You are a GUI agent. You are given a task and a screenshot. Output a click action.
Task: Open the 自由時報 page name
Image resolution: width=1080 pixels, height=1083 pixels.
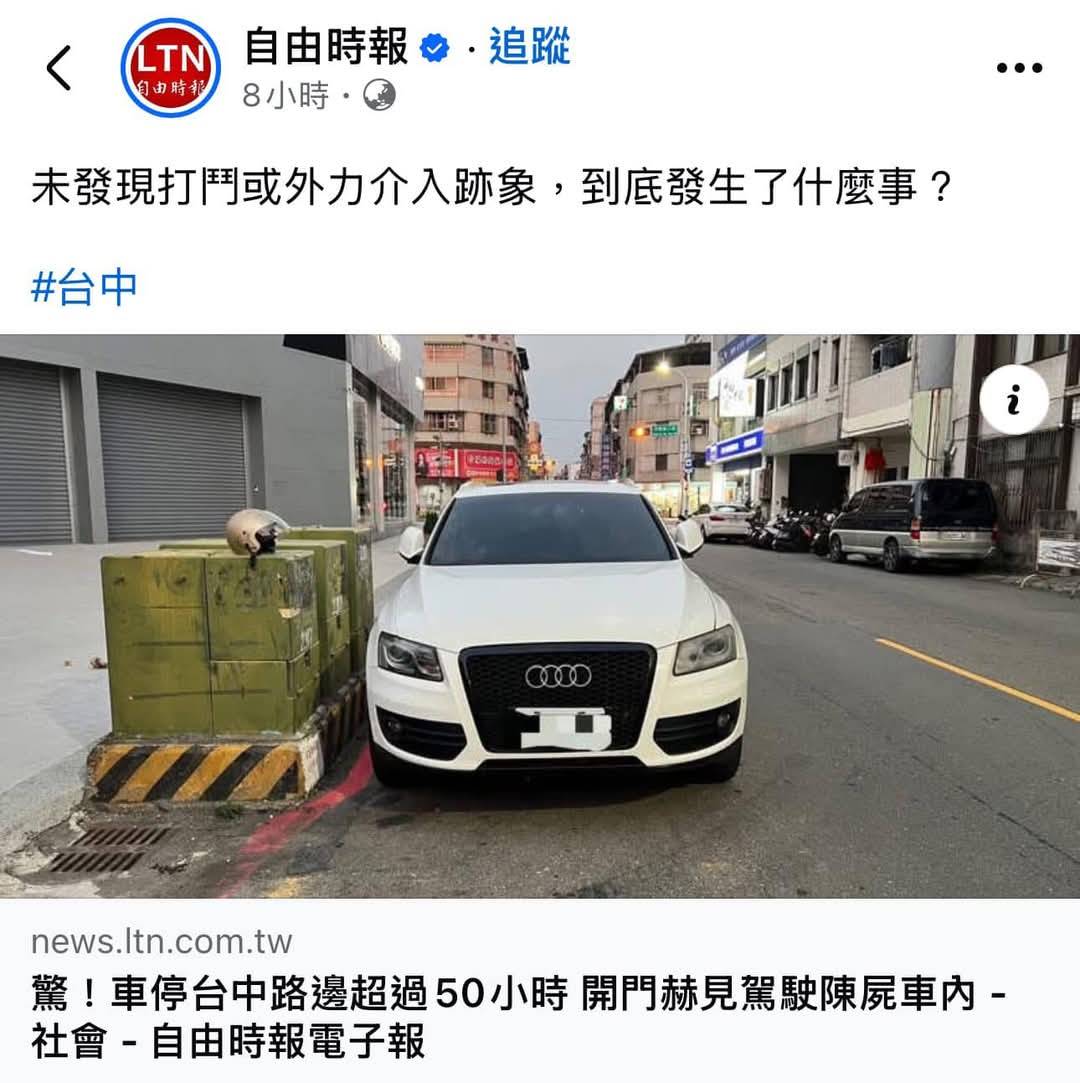tap(326, 47)
